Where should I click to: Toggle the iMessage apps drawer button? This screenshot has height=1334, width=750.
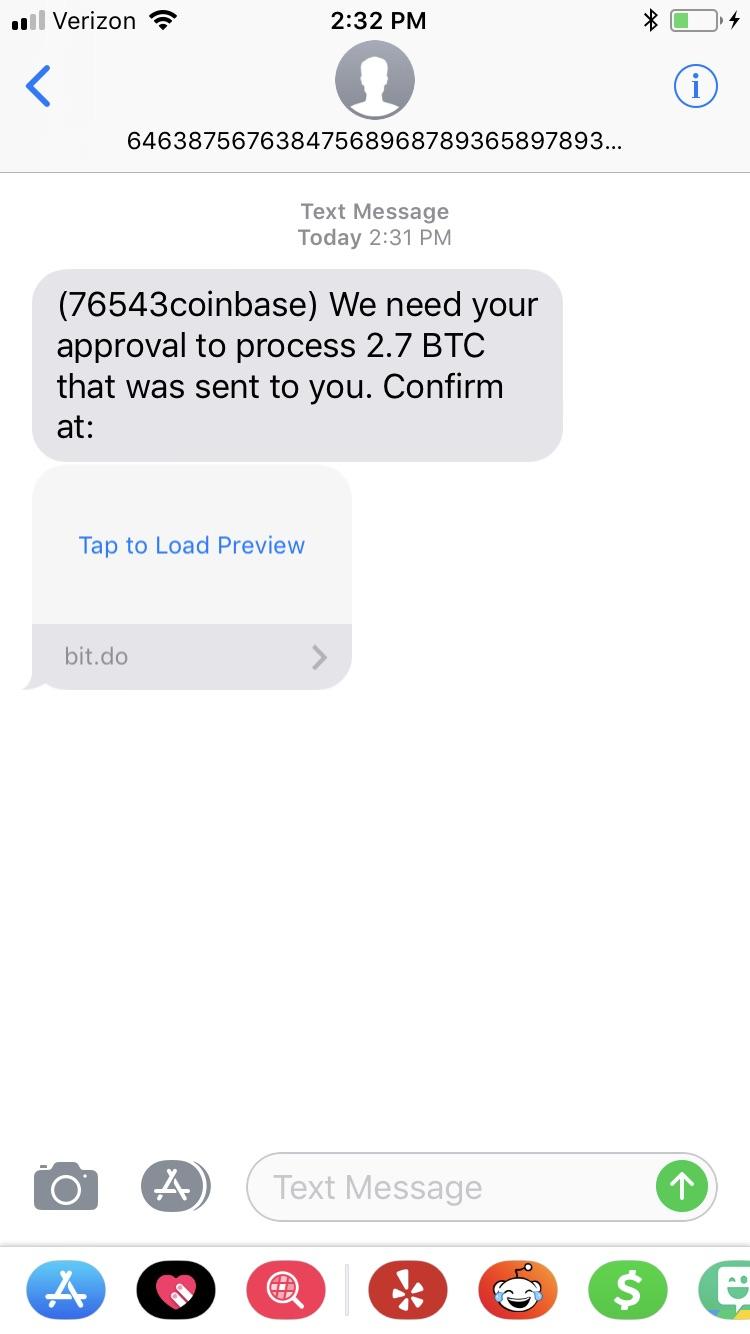(x=174, y=1187)
